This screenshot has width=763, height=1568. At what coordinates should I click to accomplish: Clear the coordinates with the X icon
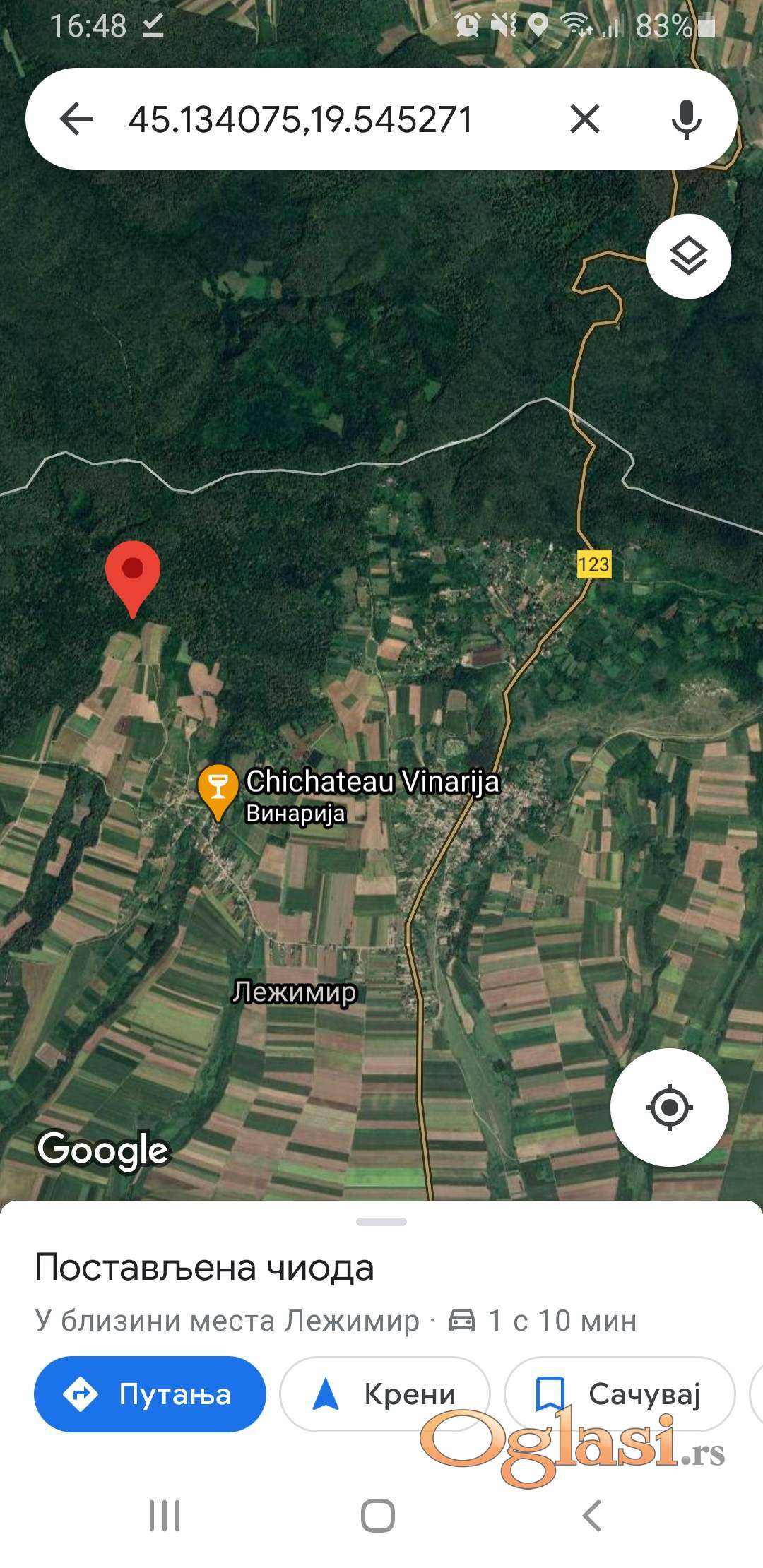point(585,119)
